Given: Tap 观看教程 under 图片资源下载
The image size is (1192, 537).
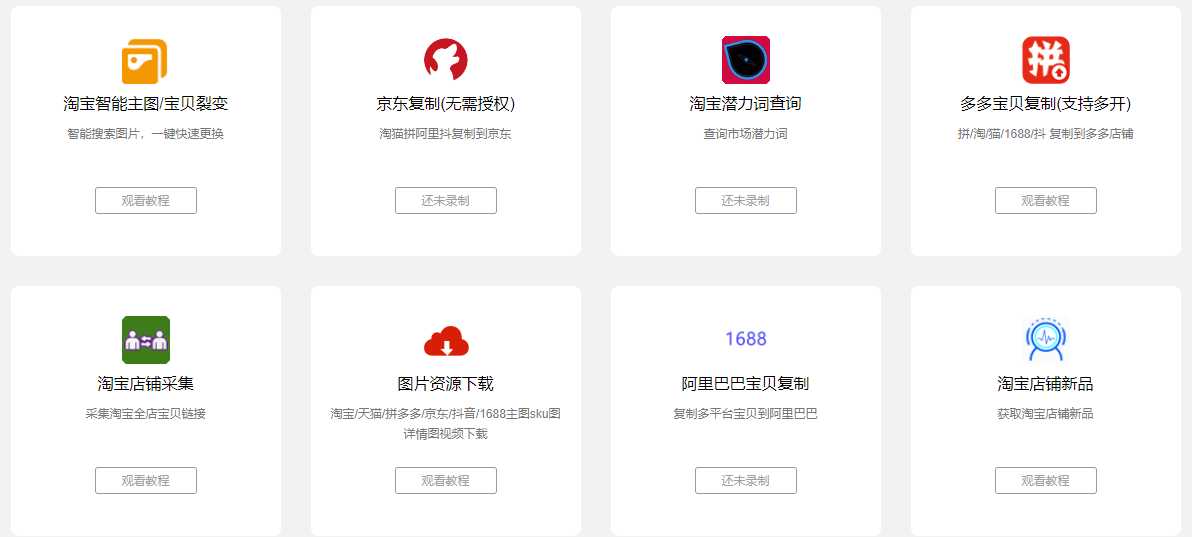Looking at the screenshot, I should coord(446,480).
